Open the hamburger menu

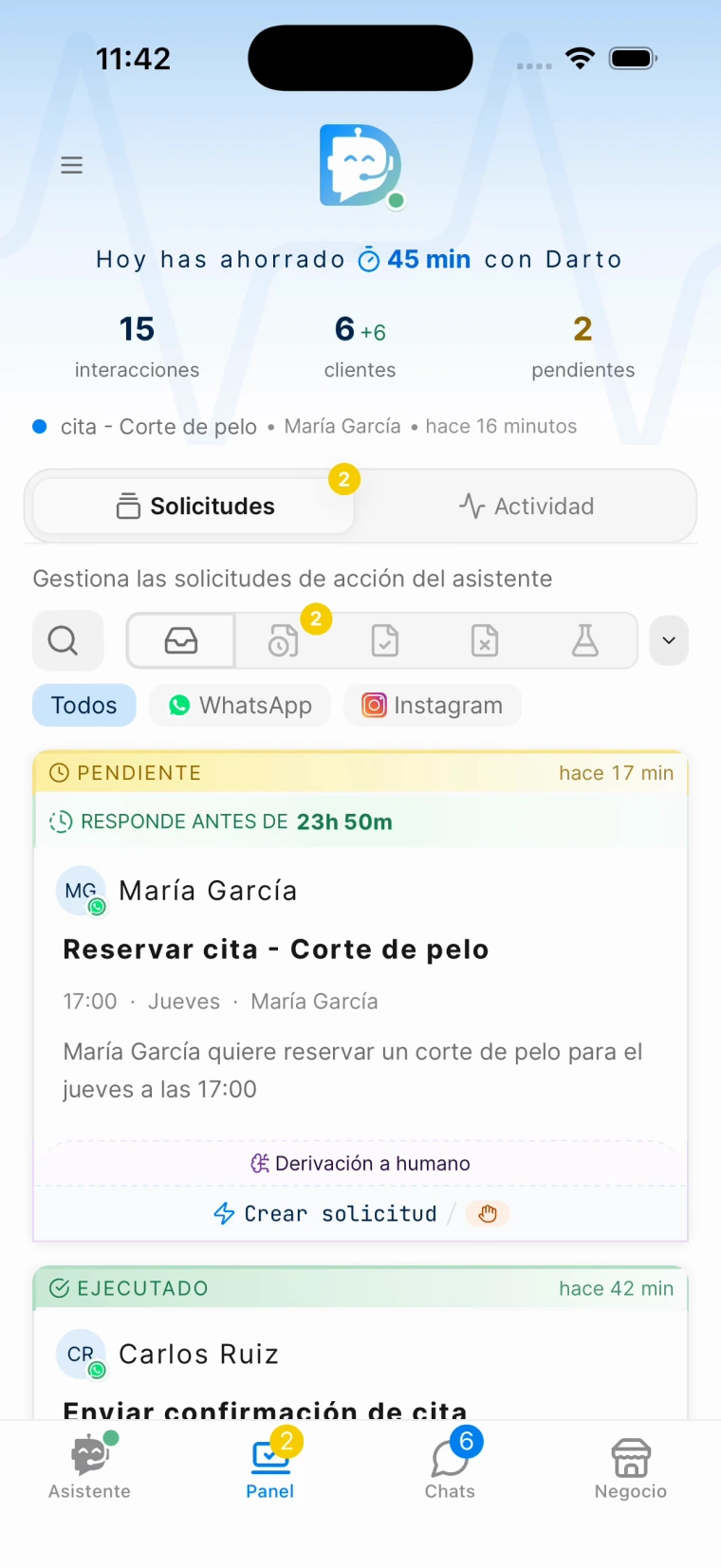point(71,164)
